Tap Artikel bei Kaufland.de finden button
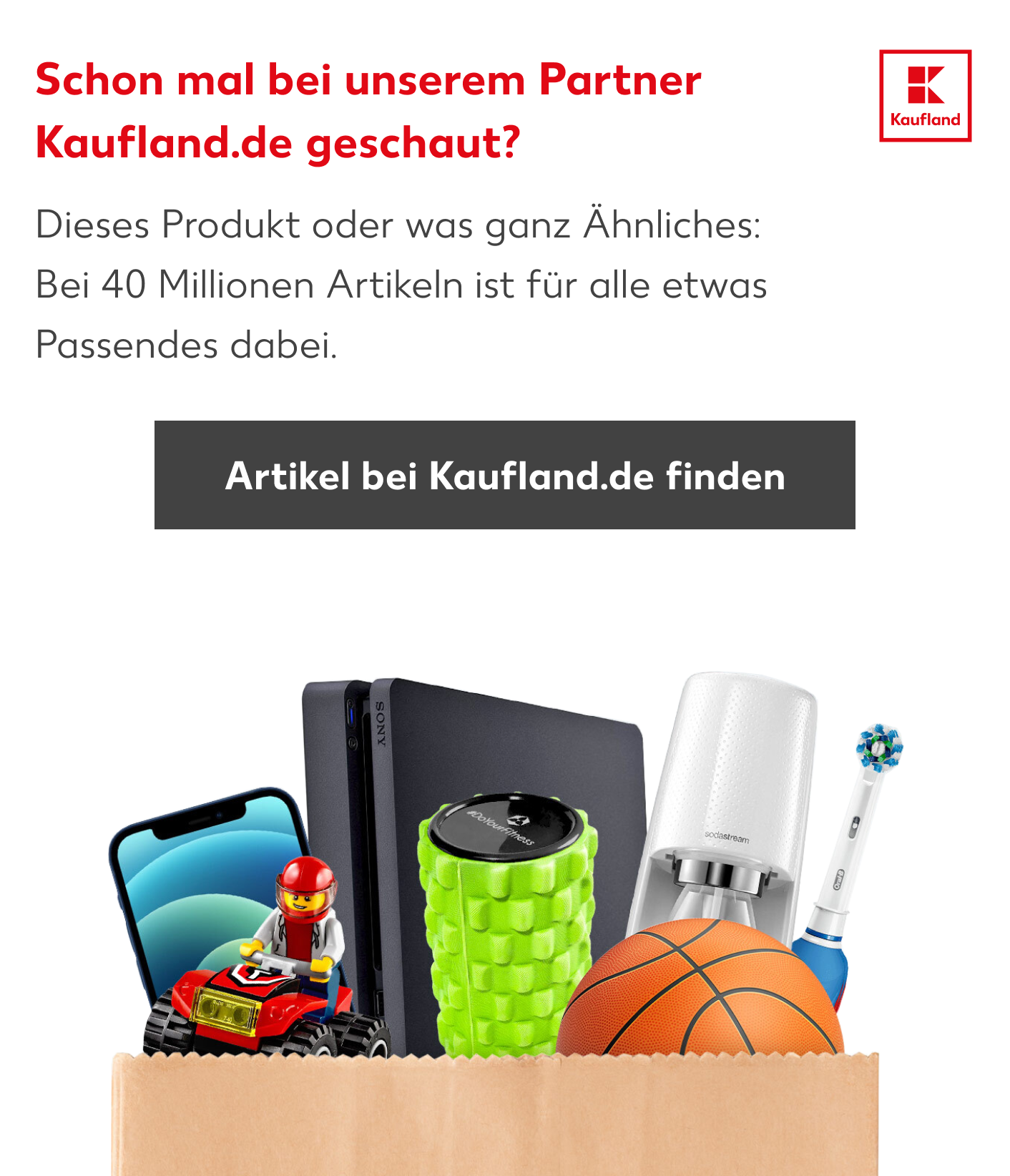This screenshot has width=1010, height=1176. [504, 475]
